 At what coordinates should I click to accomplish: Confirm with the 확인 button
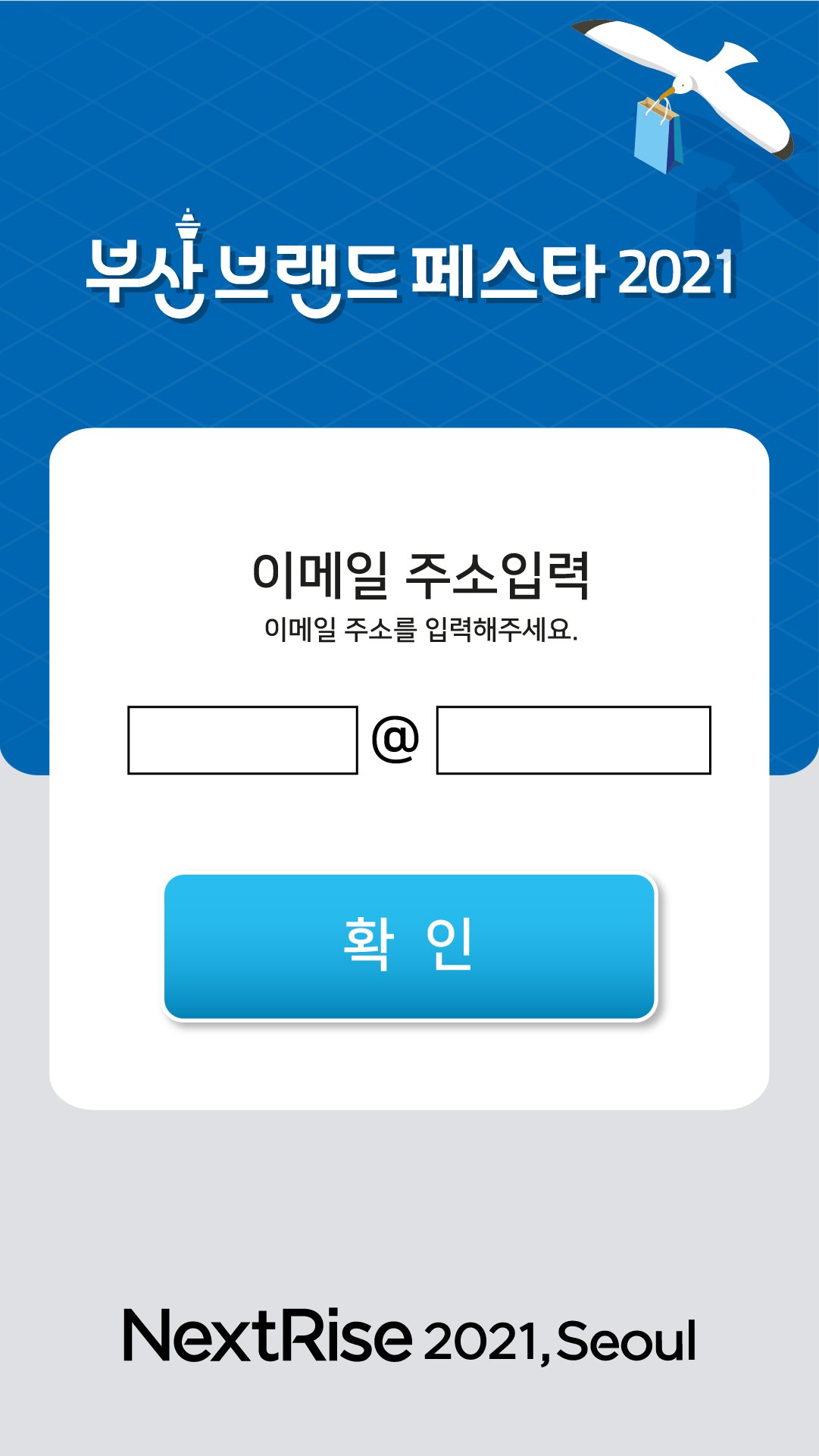pyautogui.click(x=409, y=946)
